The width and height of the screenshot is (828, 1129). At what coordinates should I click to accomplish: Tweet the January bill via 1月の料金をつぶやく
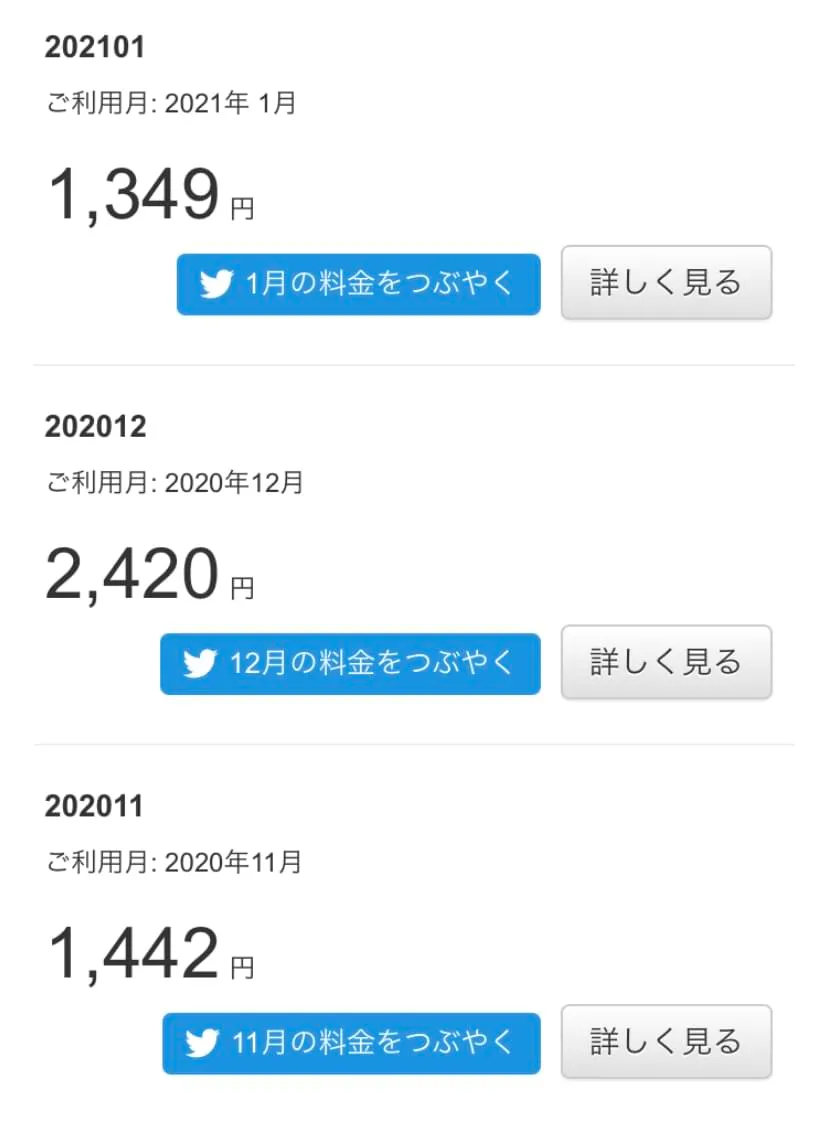click(358, 284)
